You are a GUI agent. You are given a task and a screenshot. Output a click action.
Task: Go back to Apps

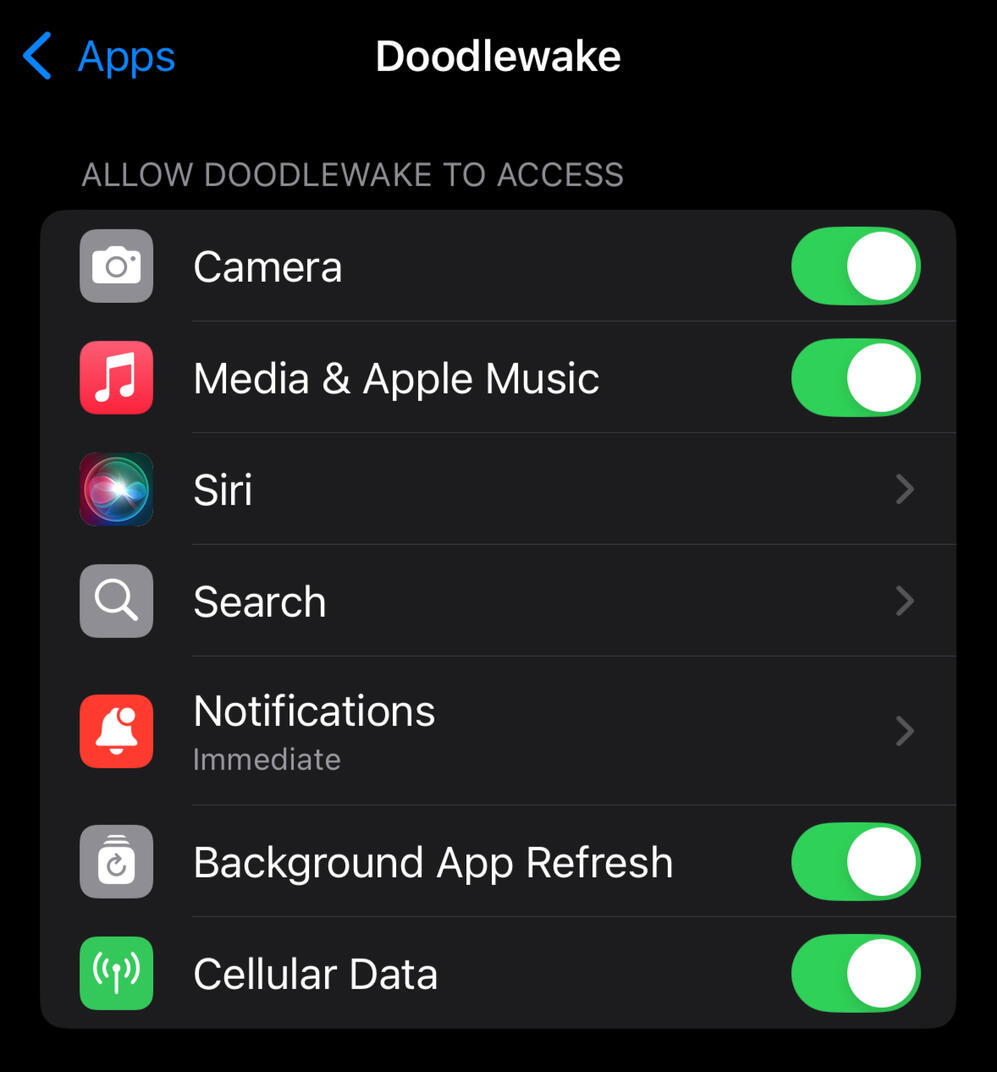coord(100,57)
